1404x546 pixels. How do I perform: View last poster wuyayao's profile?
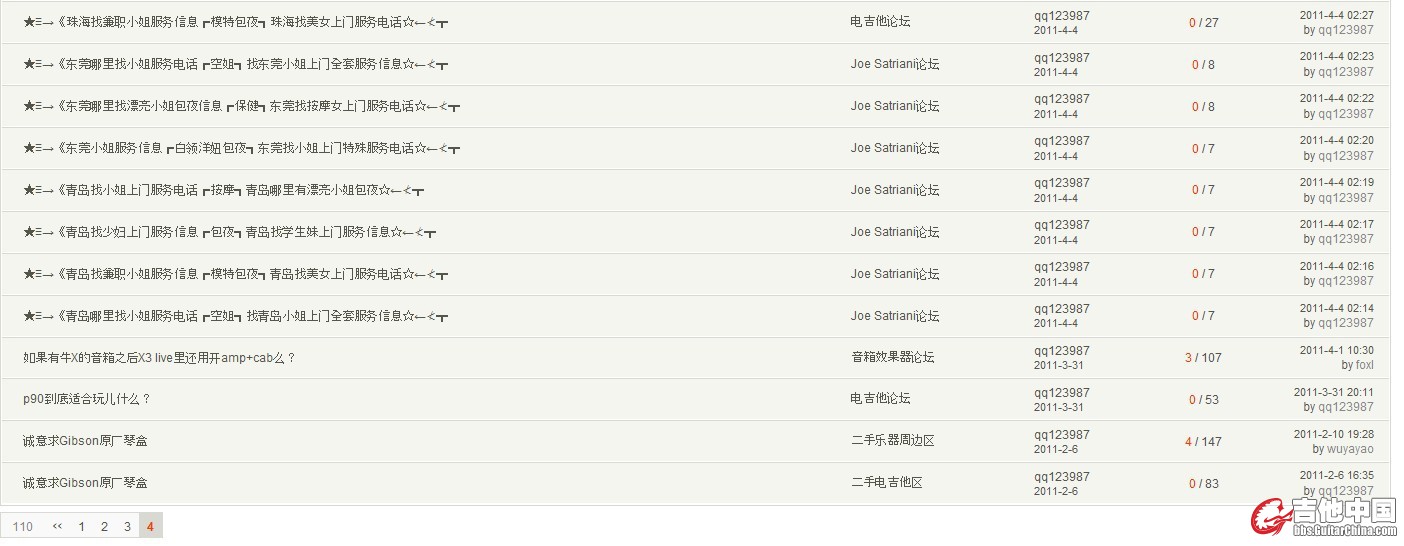(1350, 449)
